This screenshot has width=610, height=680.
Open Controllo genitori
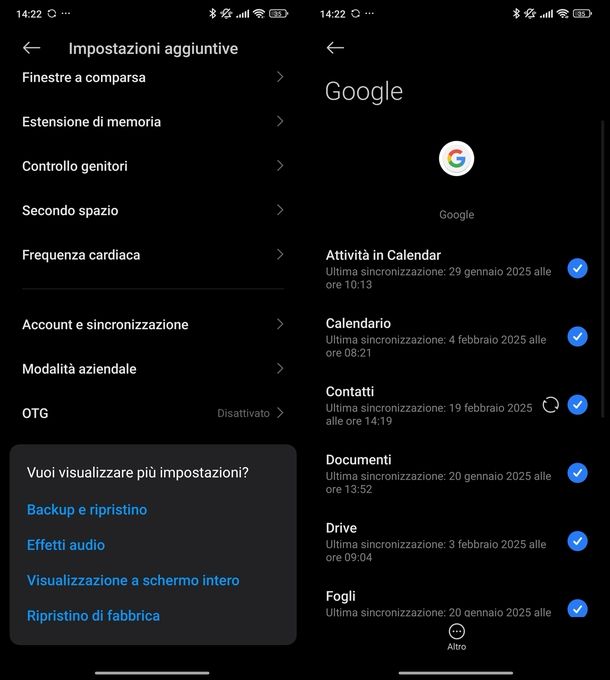tap(152, 166)
